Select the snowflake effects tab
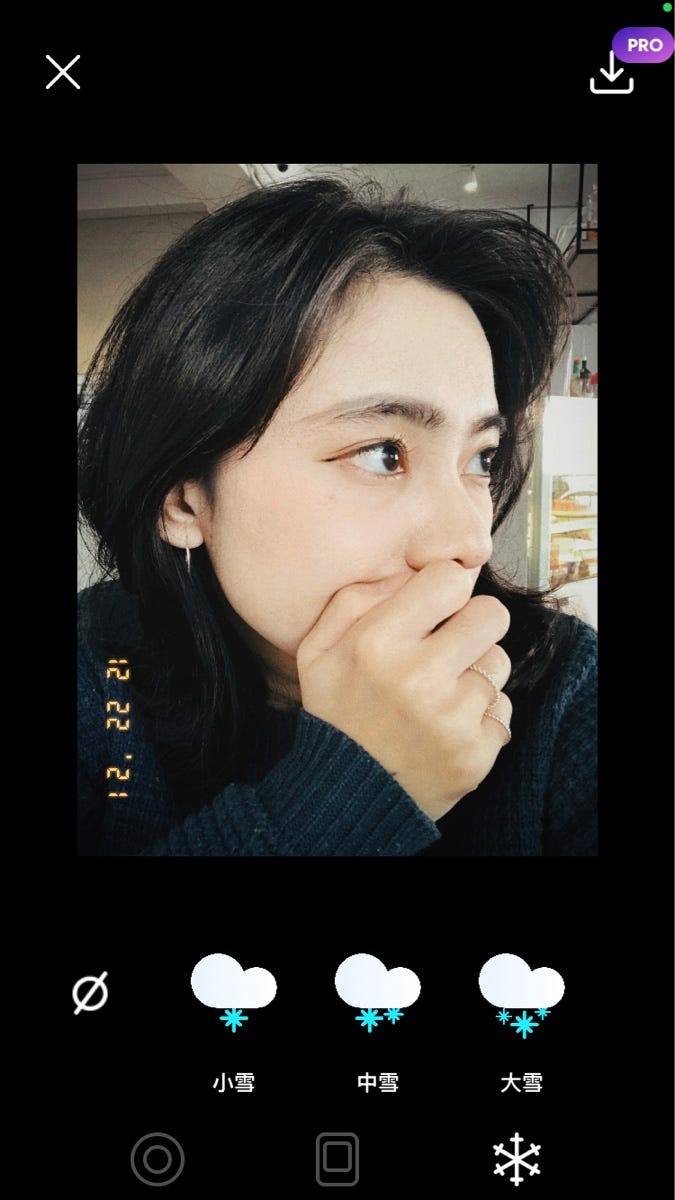The height and width of the screenshot is (1200, 675). point(517,1159)
